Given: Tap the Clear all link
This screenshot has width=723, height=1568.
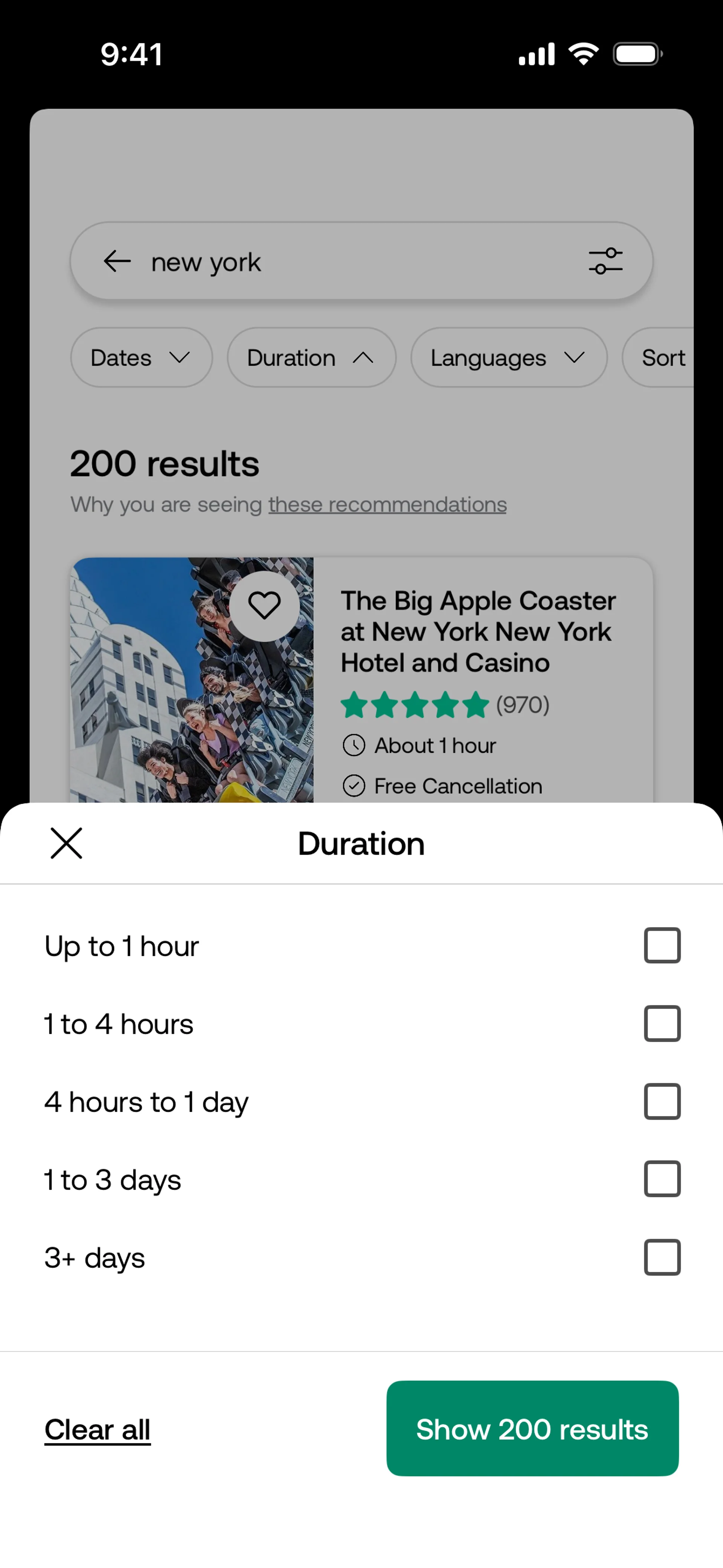Looking at the screenshot, I should point(98,1429).
